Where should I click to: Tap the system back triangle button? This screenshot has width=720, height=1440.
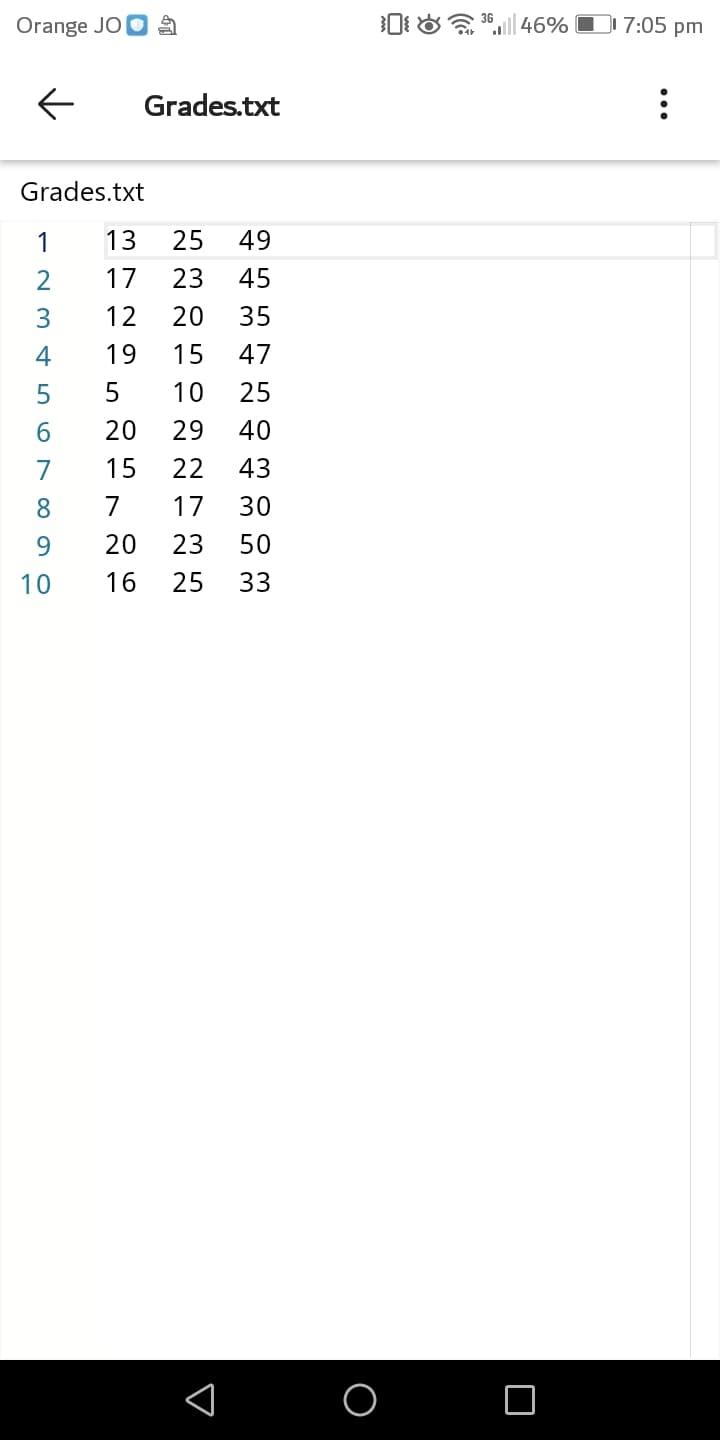200,1400
